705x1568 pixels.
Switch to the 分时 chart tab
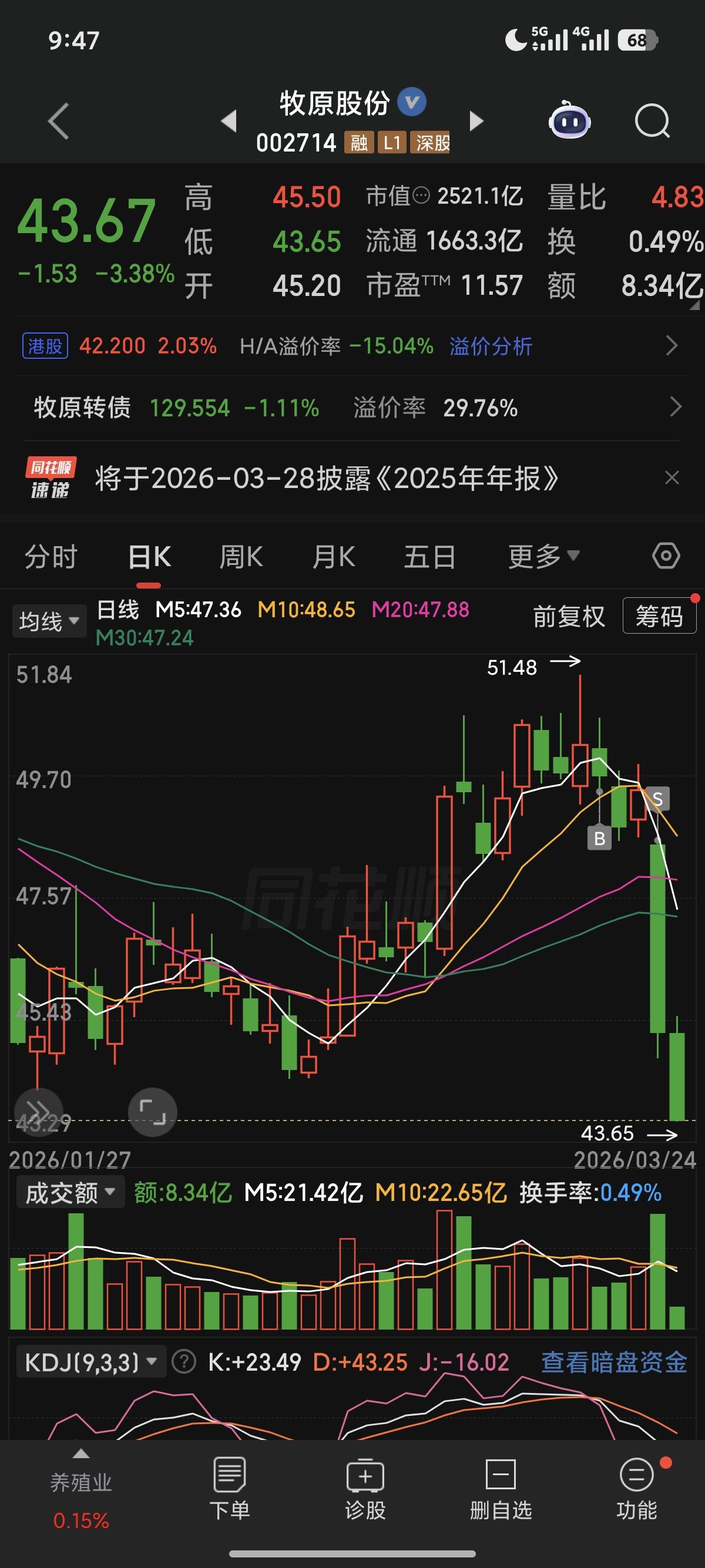pos(51,557)
